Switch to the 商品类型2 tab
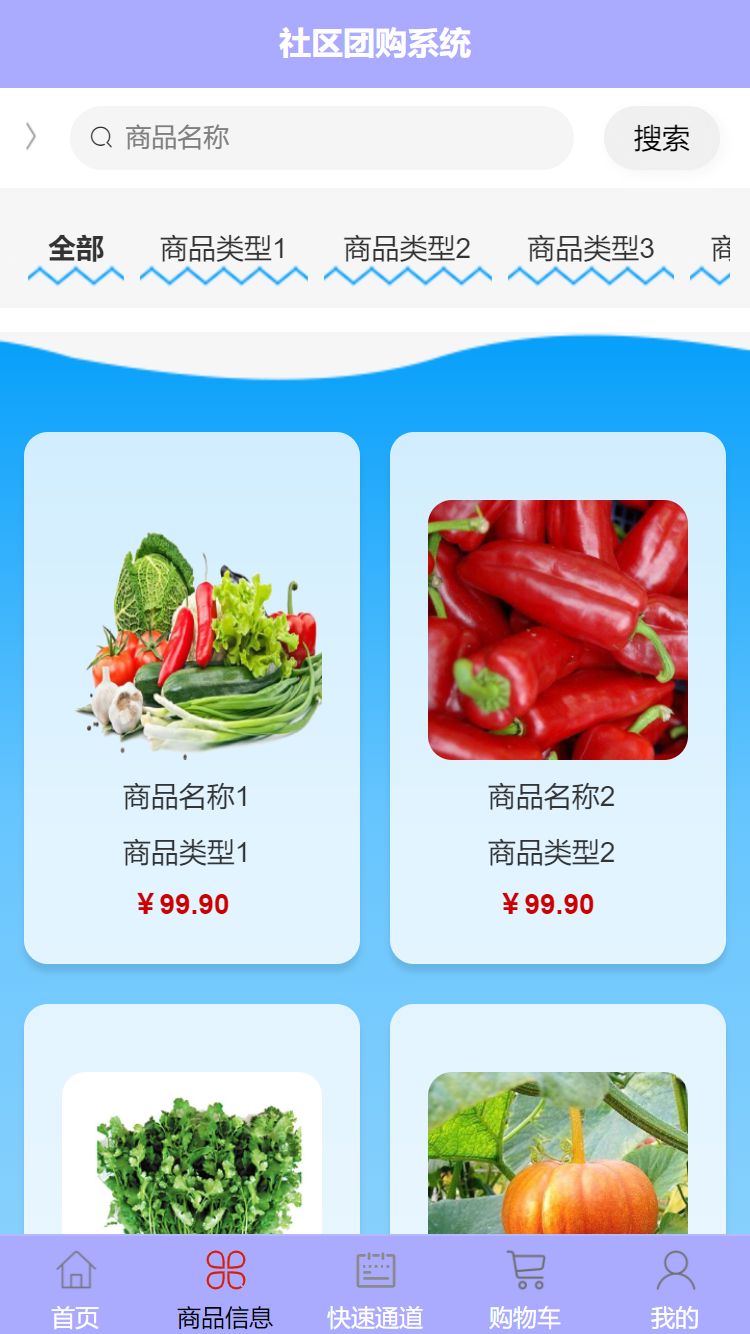 407,250
